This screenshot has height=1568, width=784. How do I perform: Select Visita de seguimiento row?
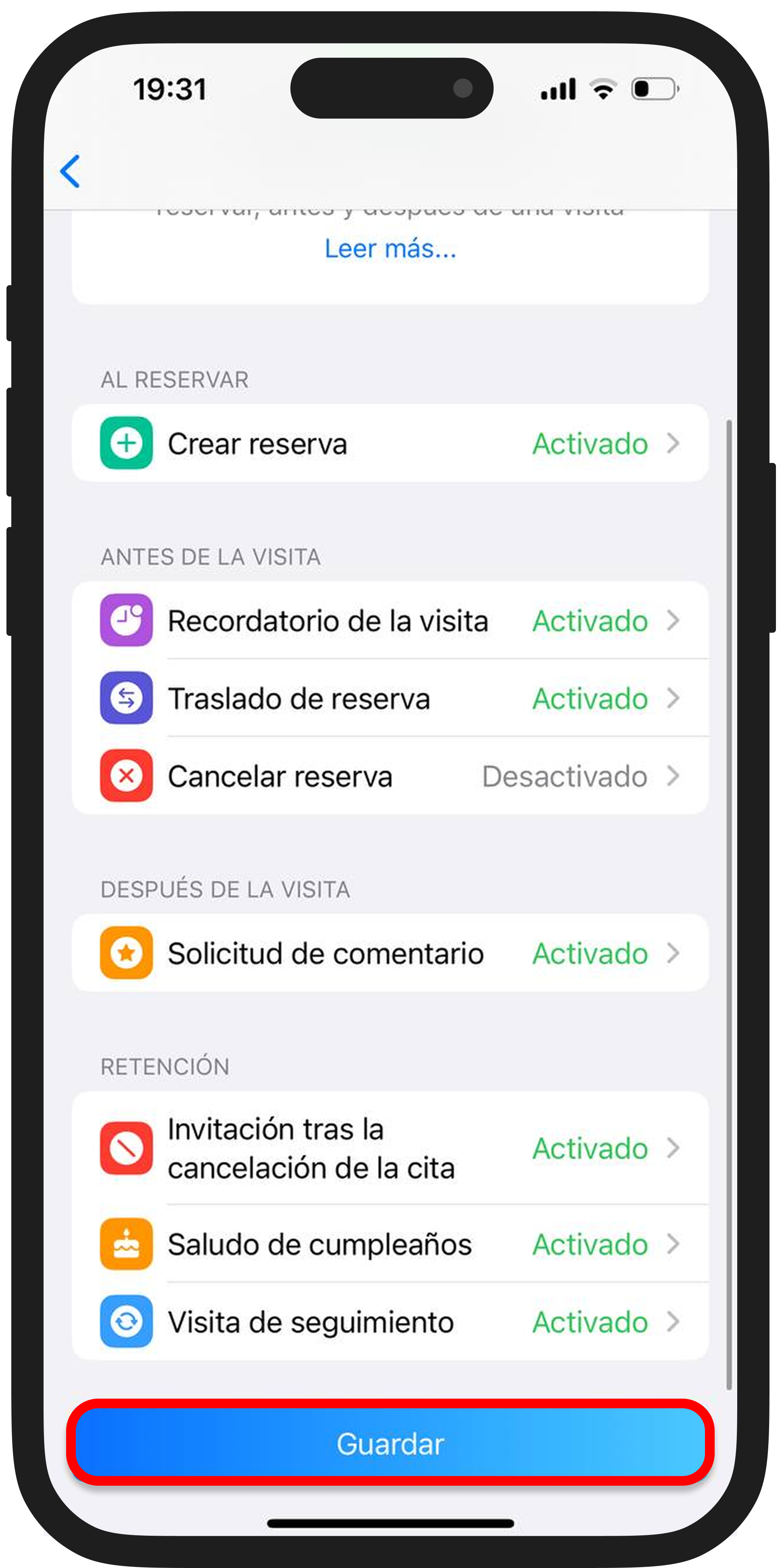pos(390,1322)
